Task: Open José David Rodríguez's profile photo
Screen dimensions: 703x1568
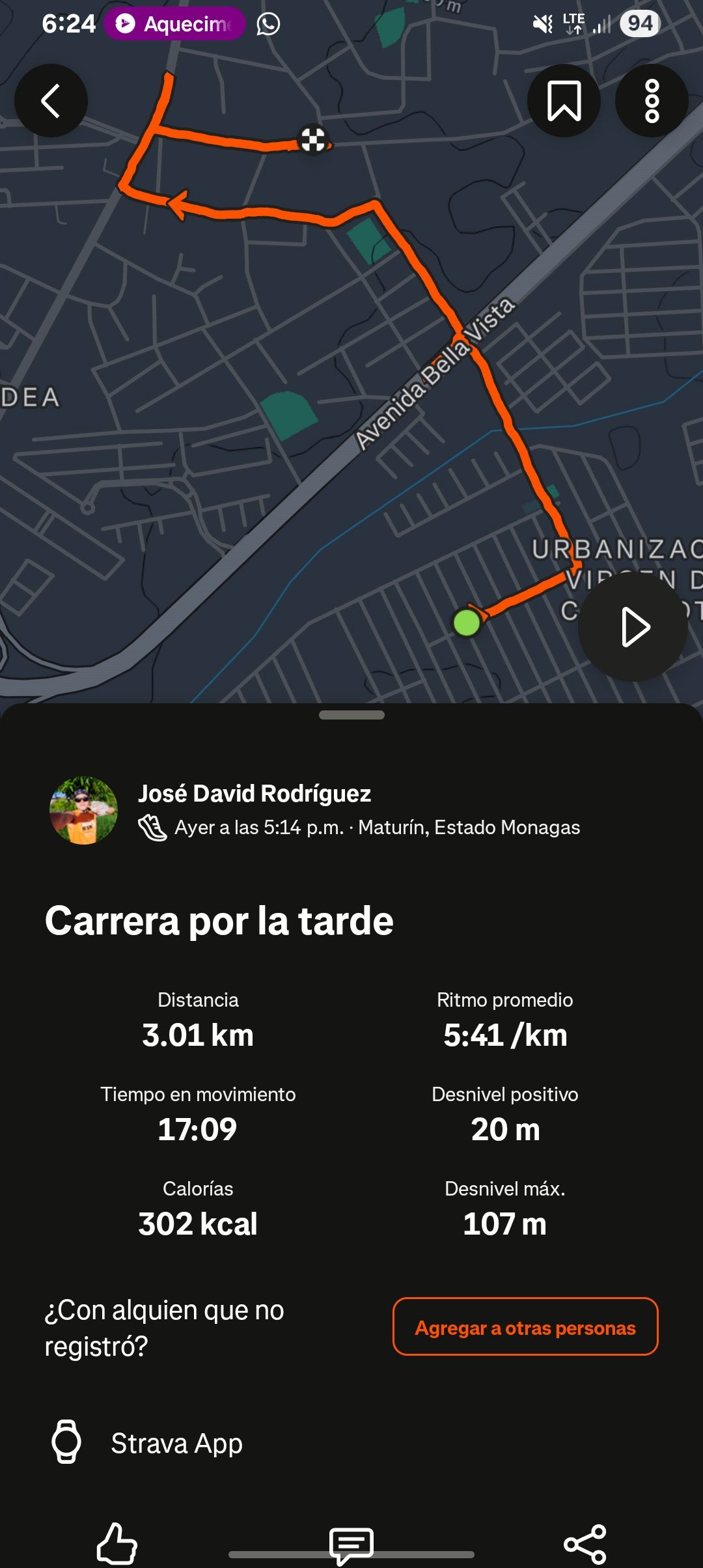Action: tap(84, 810)
